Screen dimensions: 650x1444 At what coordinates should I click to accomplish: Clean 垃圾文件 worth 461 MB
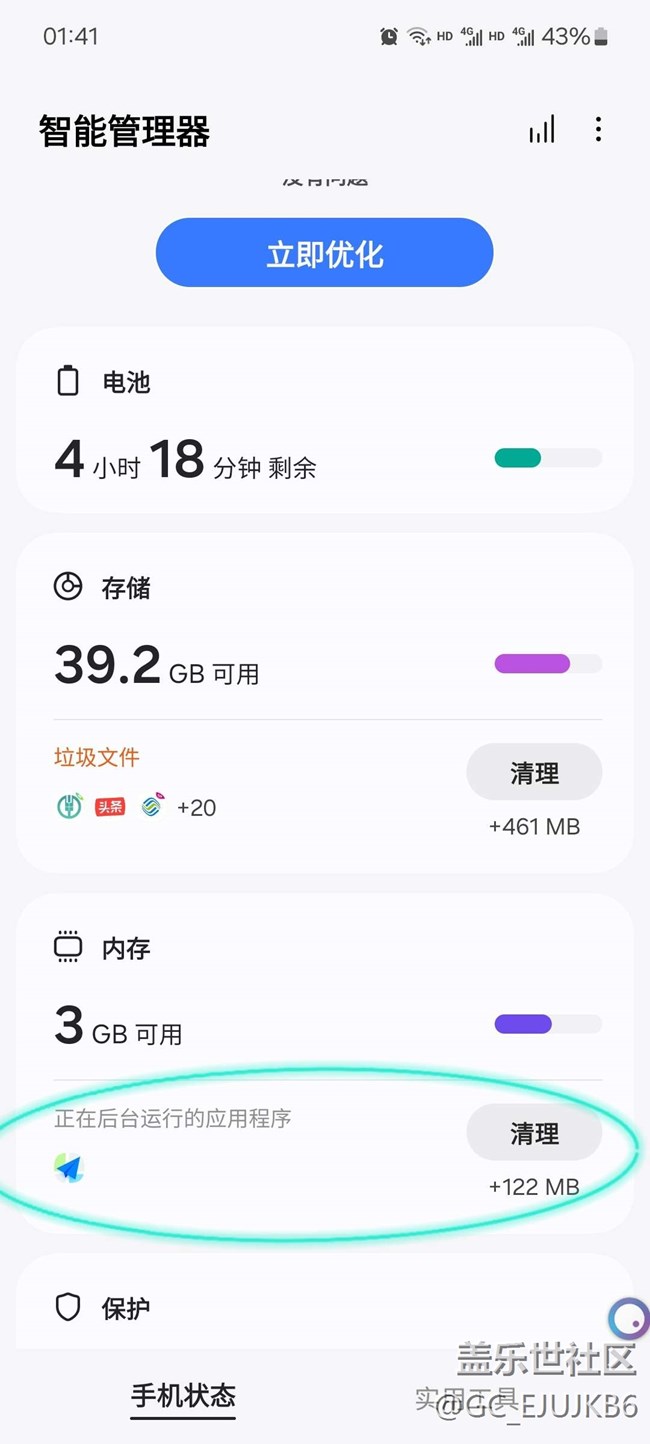pos(534,773)
